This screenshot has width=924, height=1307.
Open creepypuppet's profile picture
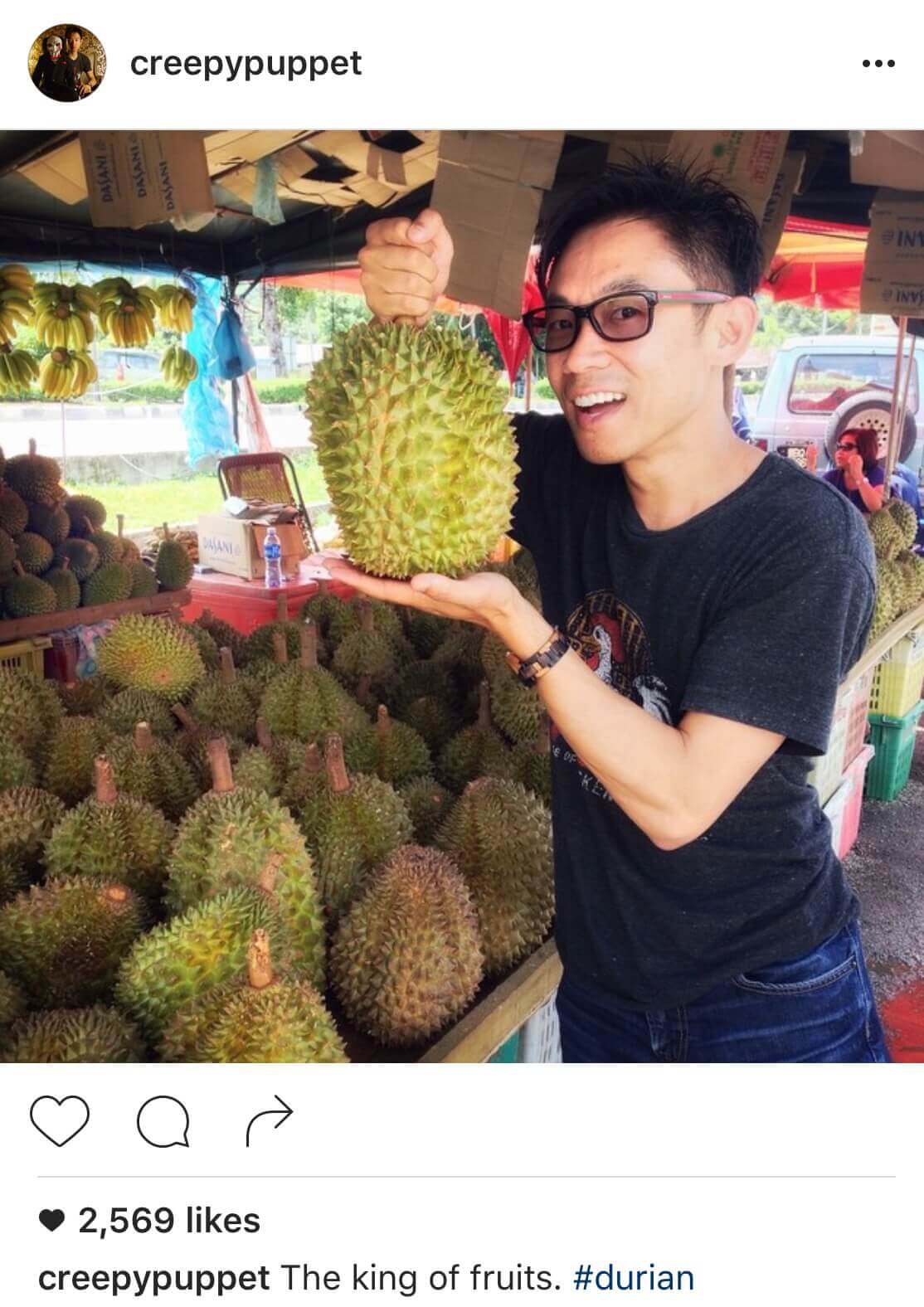pos(68,64)
